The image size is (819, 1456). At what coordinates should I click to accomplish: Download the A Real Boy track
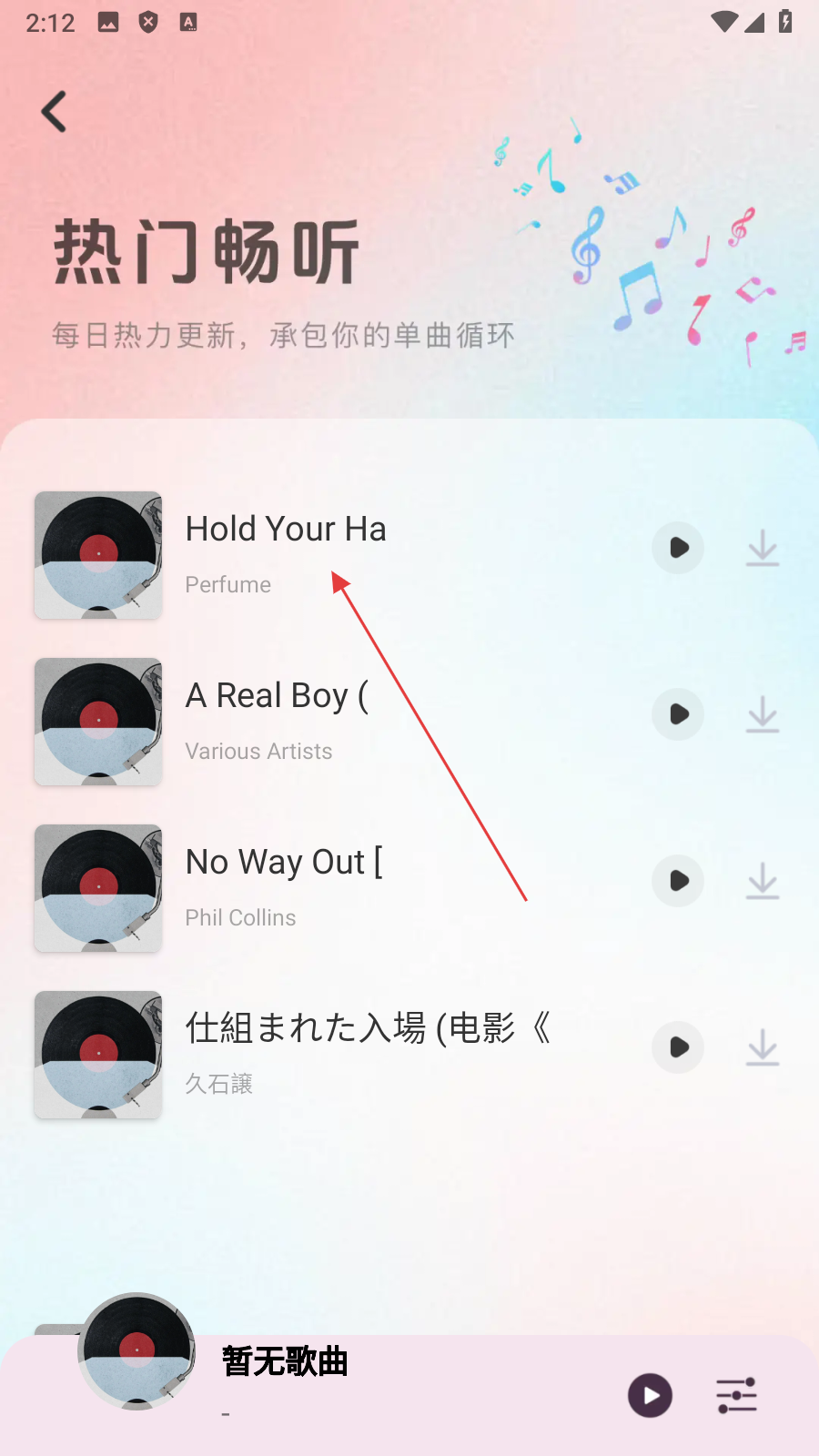762,714
